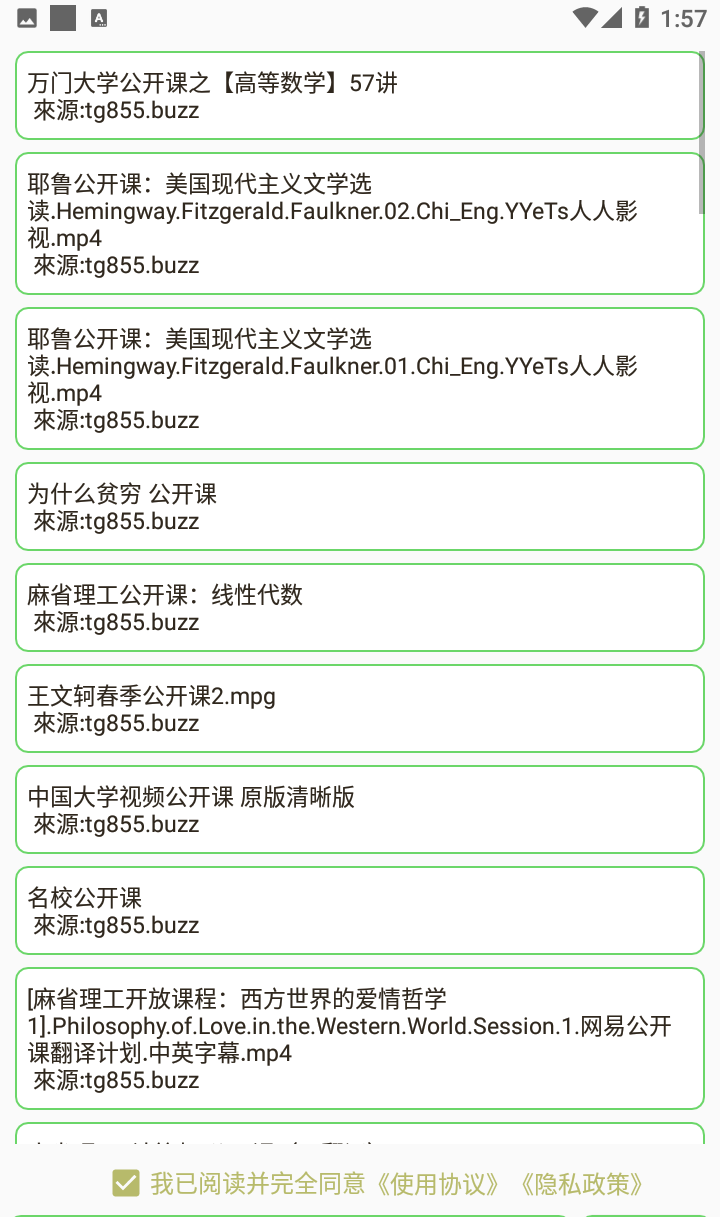Select 中国大学视频公开课 原版清晰版

[x=359, y=810]
